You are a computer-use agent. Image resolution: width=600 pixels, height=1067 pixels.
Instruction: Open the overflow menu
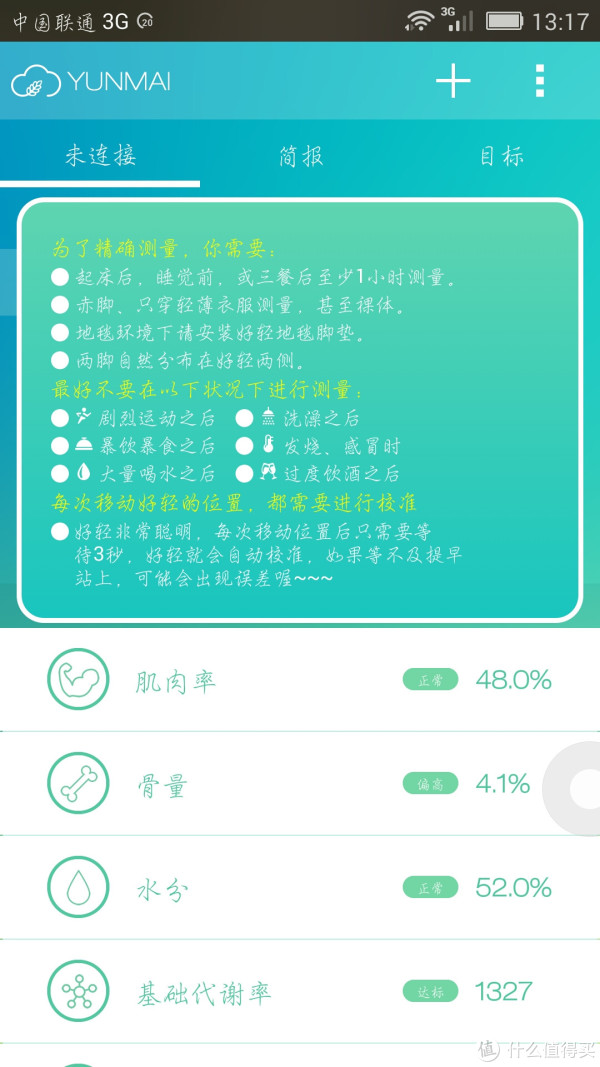tap(540, 81)
